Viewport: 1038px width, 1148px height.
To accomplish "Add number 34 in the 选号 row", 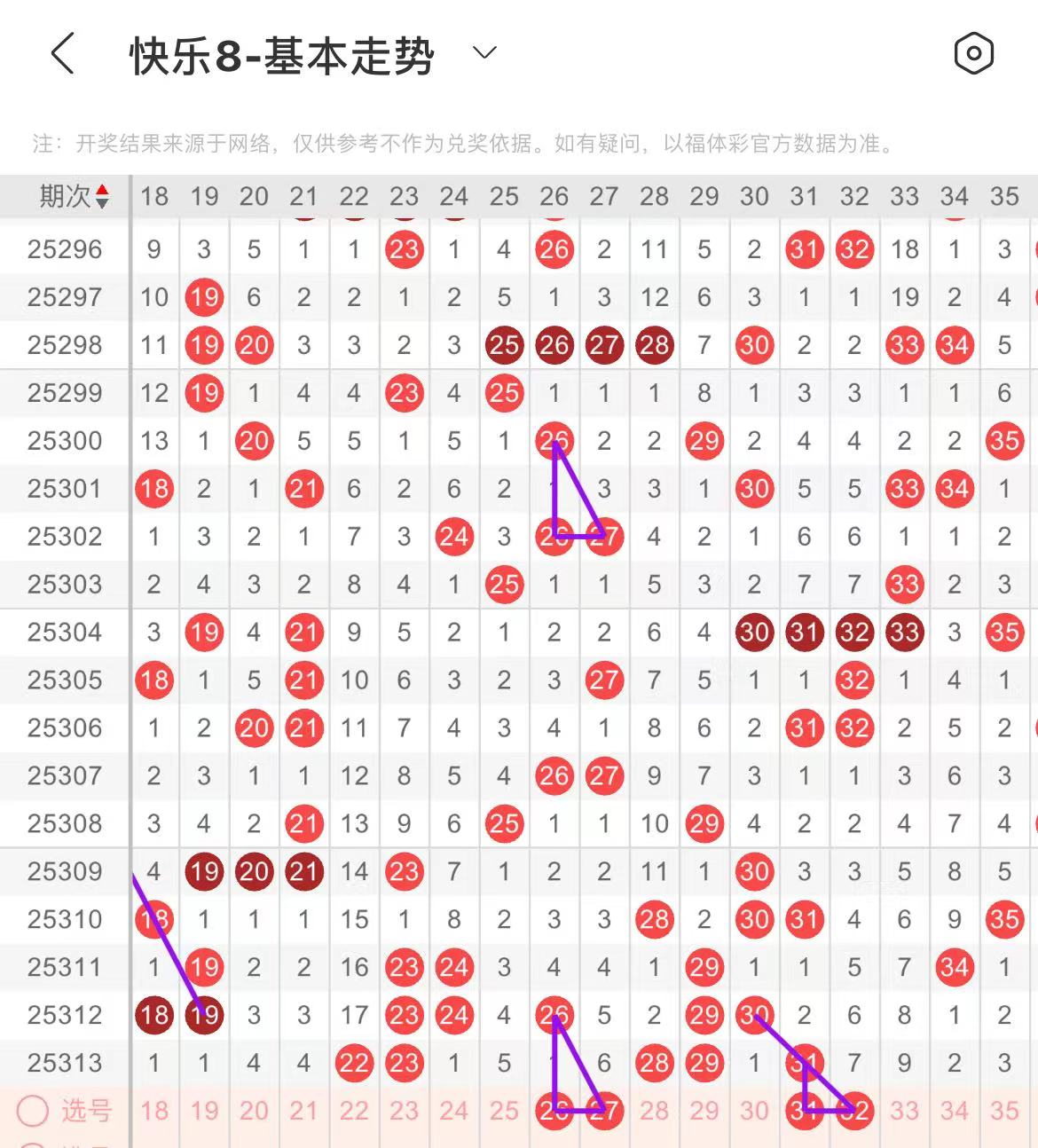I will [x=955, y=1111].
